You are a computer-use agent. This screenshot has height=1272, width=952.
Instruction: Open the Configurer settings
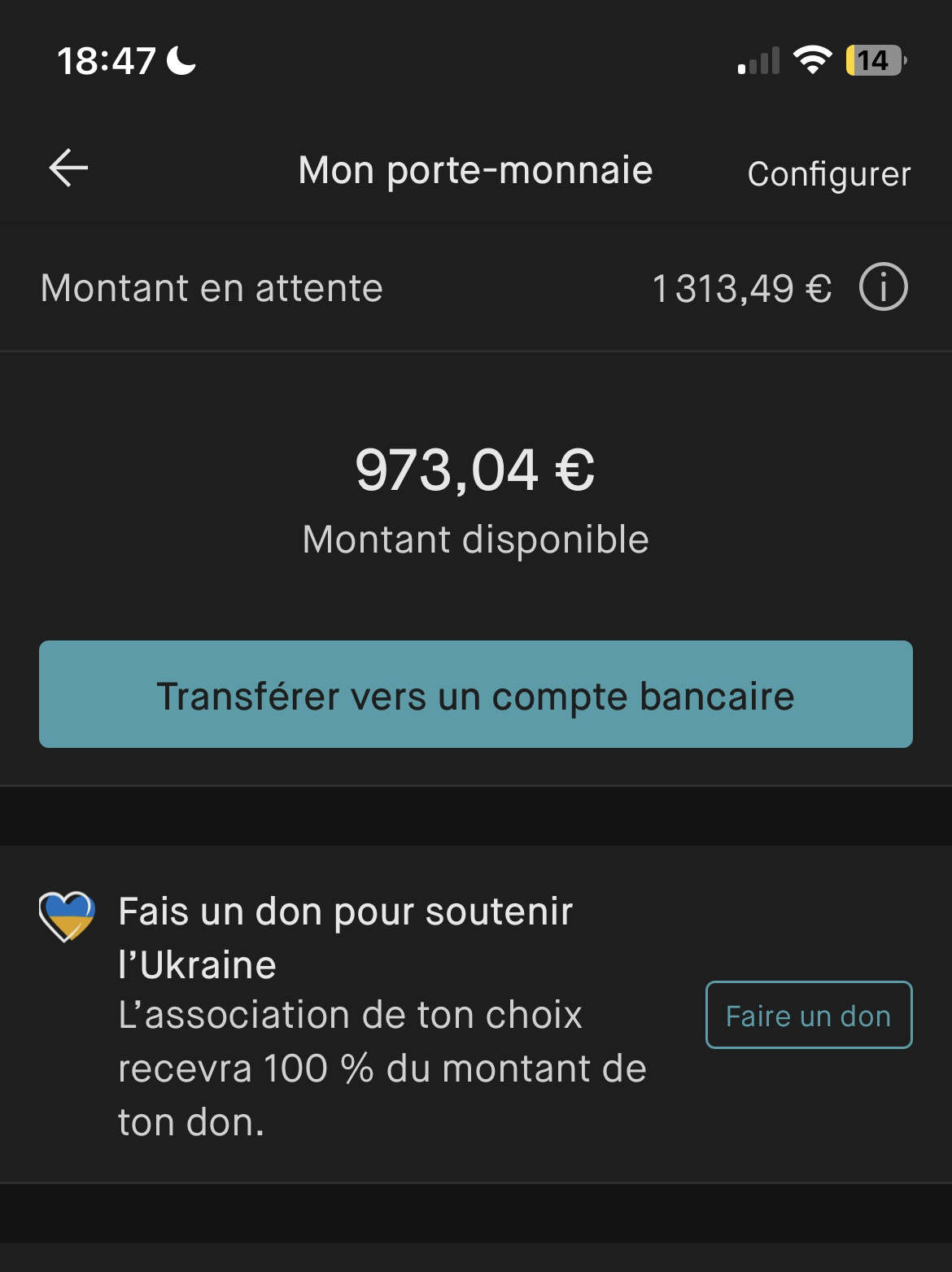point(828,173)
